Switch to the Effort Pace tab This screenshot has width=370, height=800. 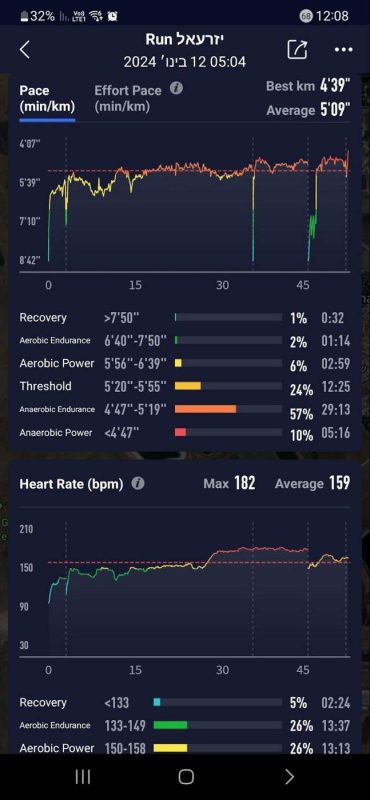pyautogui.click(x=128, y=98)
